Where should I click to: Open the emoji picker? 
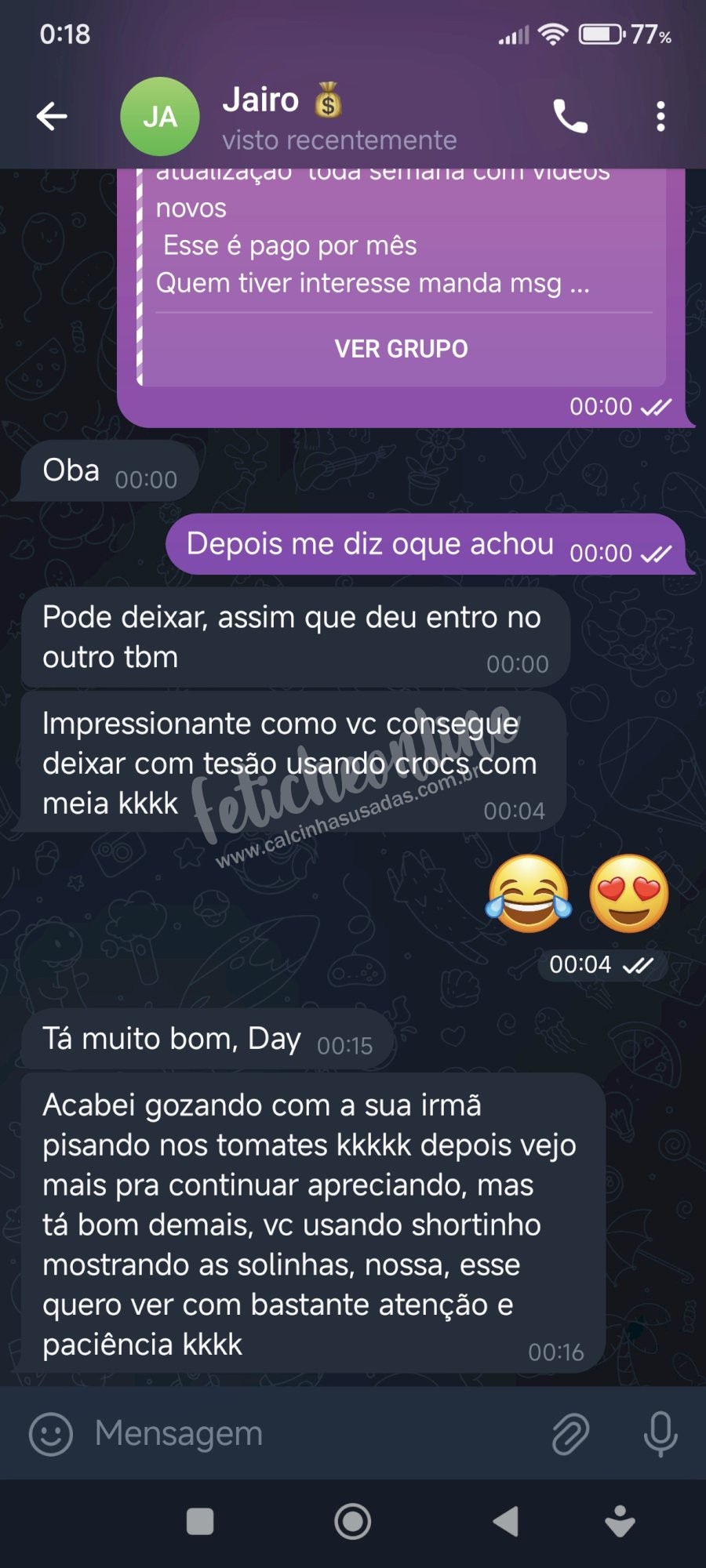coord(51,1435)
